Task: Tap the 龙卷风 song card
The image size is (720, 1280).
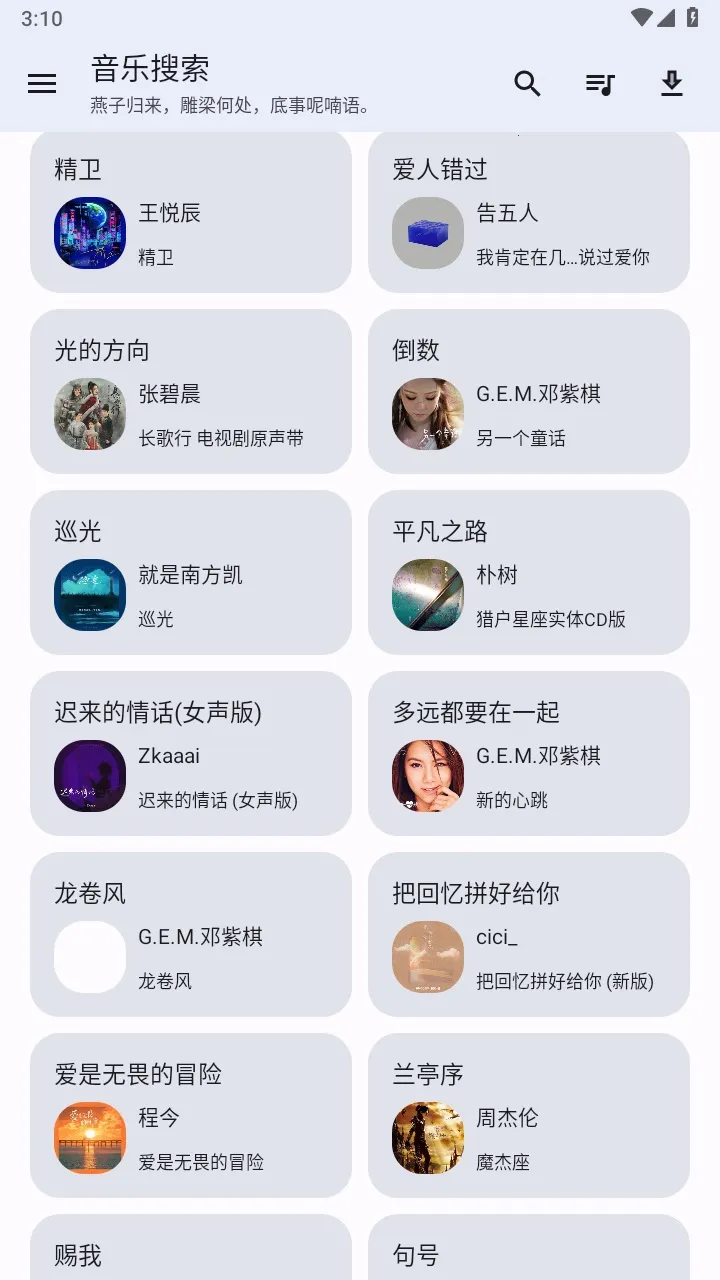Action: coord(191,934)
